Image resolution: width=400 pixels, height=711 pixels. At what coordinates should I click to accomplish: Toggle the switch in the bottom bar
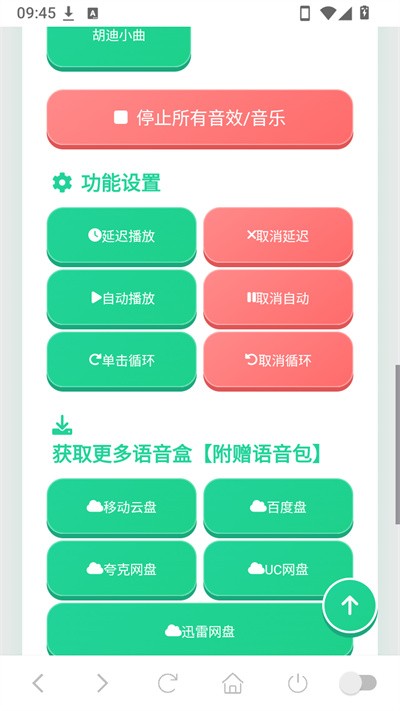358,683
